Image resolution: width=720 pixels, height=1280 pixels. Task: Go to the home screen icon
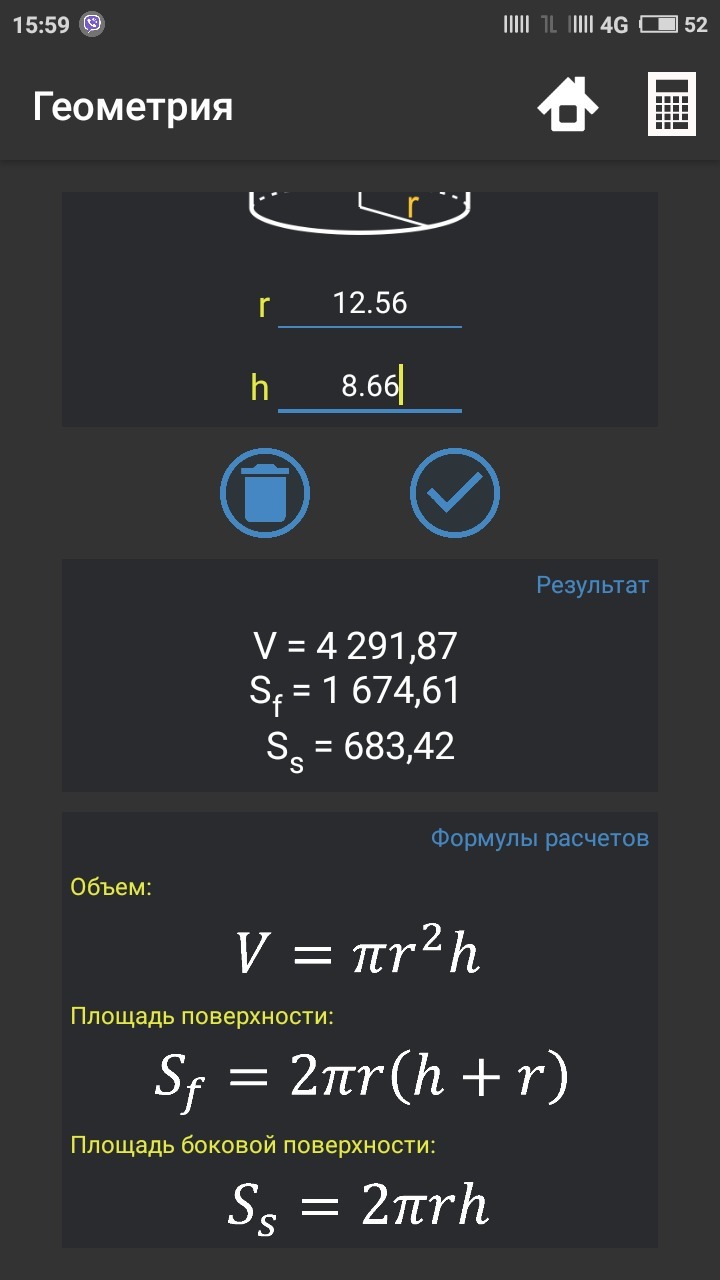568,104
